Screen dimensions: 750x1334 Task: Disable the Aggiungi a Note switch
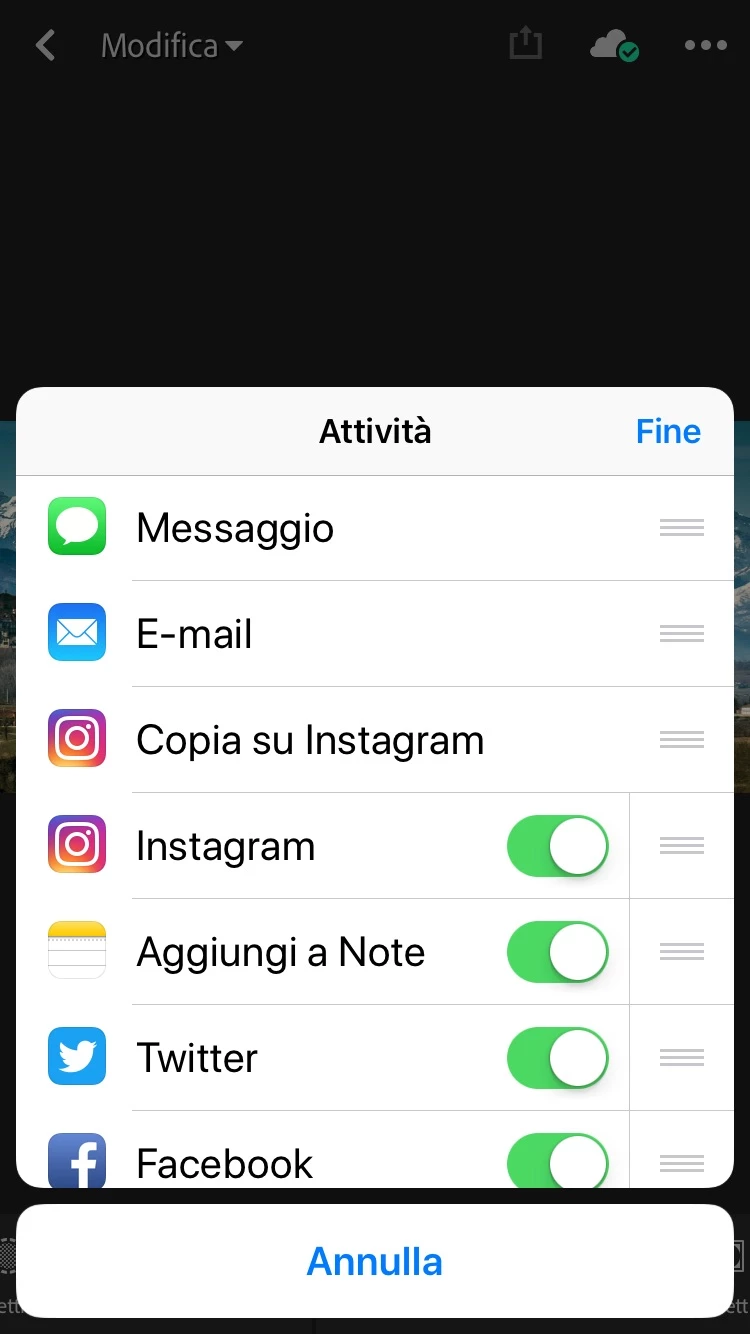[558, 952]
